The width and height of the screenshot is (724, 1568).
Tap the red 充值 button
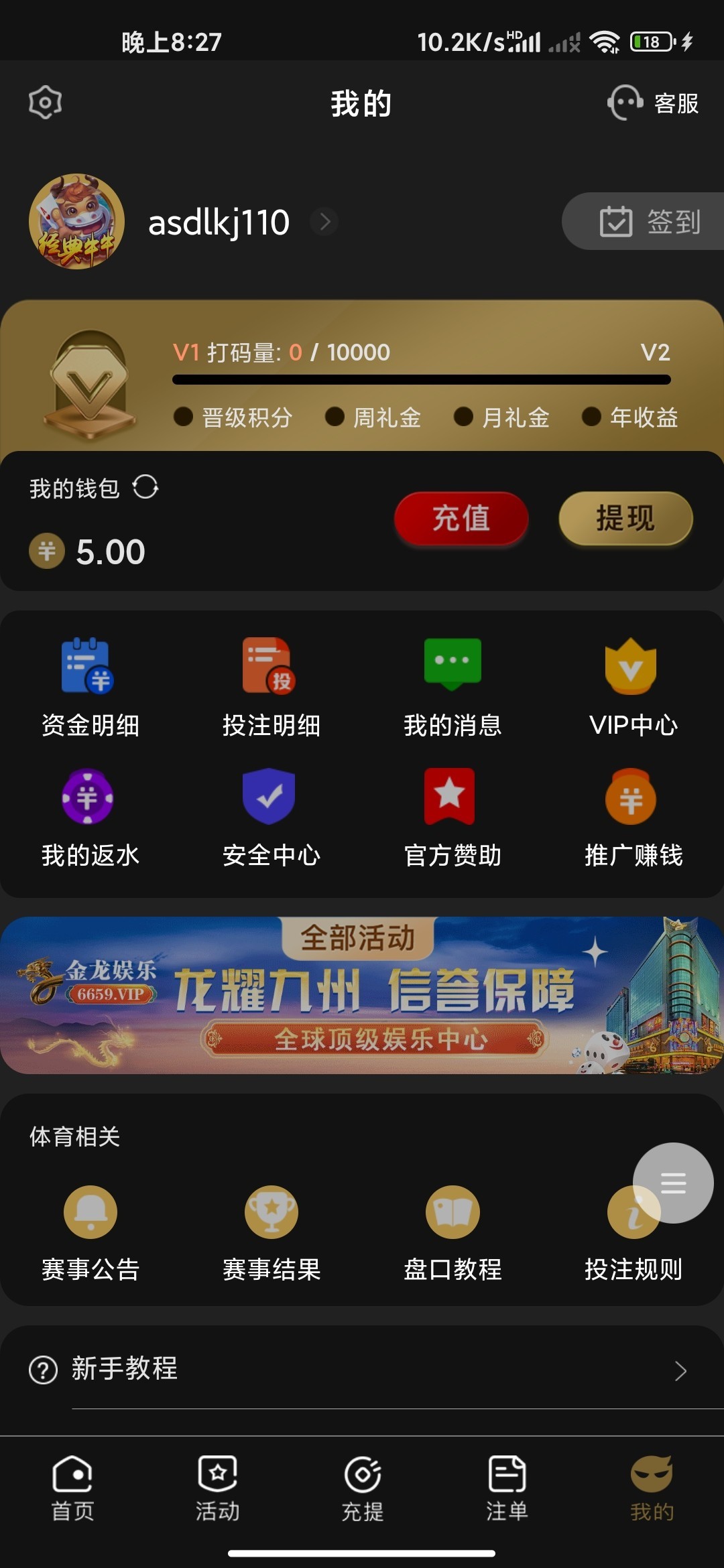pyautogui.click(x=461, y=518)
